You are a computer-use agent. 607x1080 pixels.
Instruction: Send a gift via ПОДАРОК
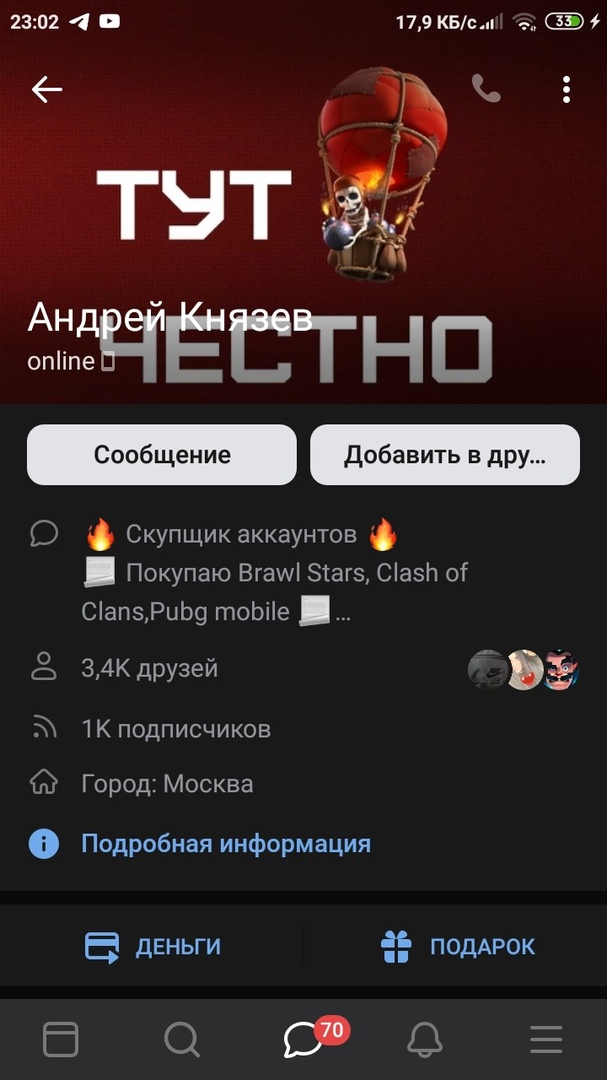click(x=458, y=946)
